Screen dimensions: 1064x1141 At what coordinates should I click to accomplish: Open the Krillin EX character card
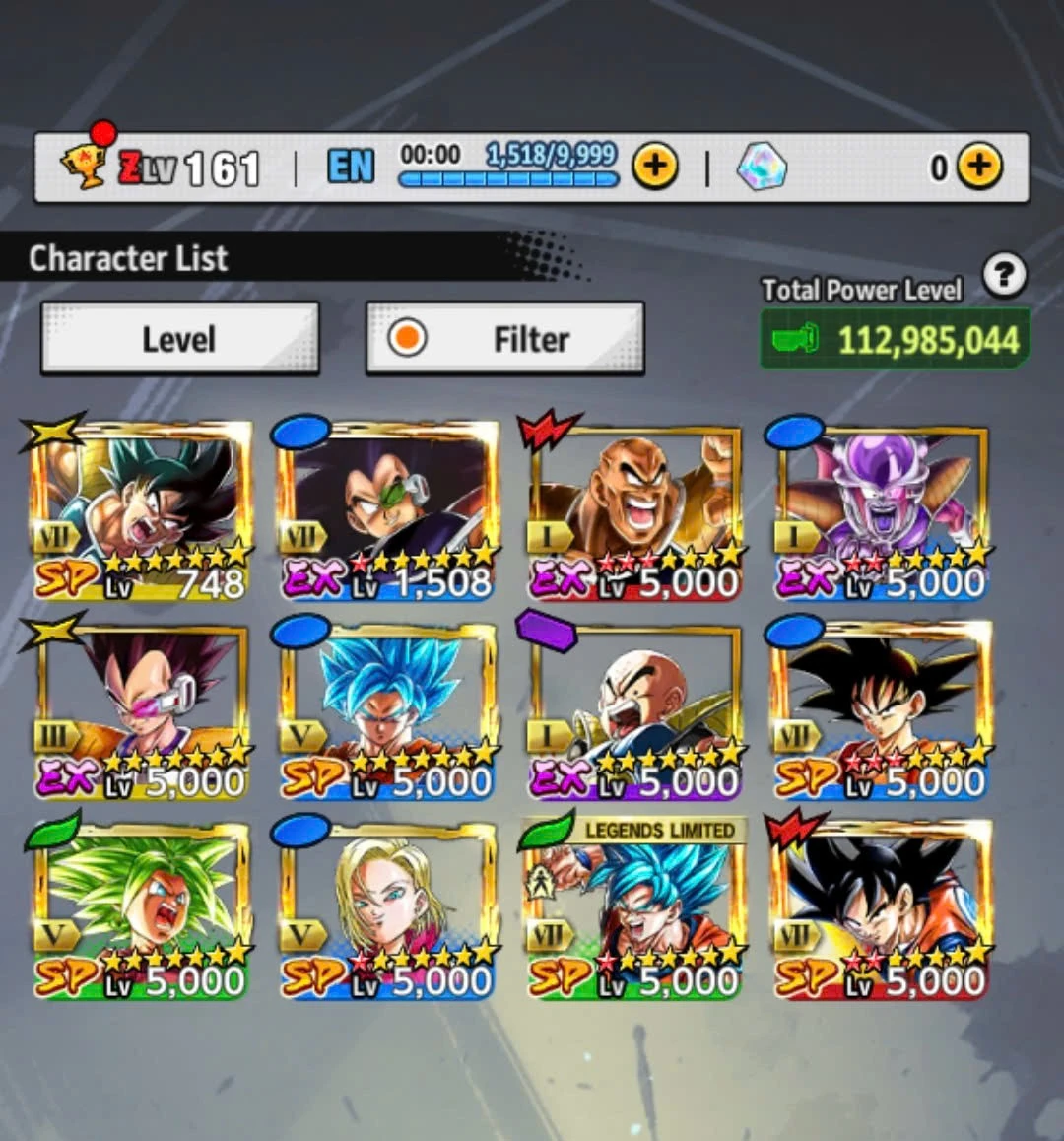(633, 711)
